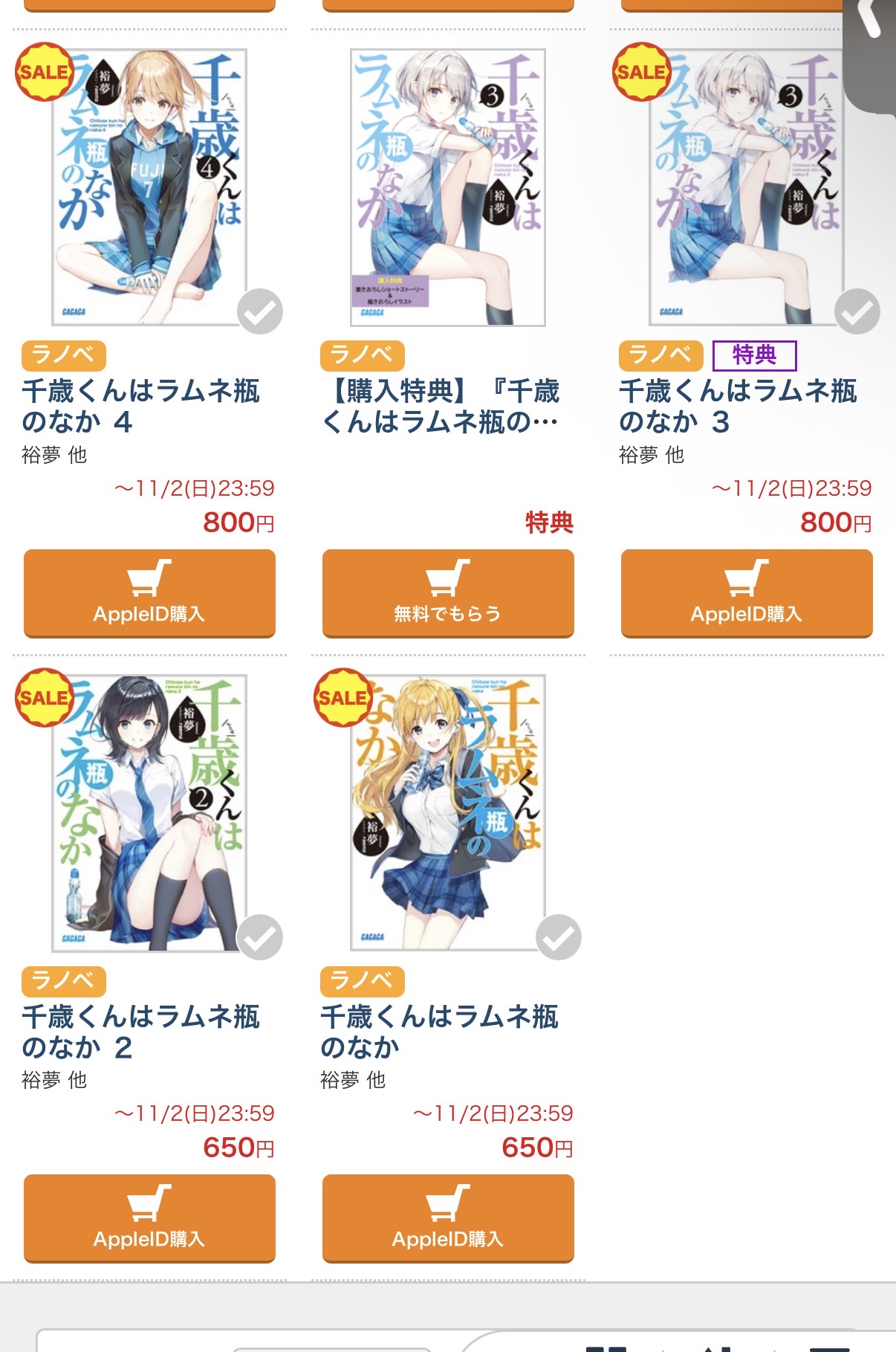Purchase volume 2 via AppleID購入 button
This screenshot has height=1352, width=896.
point(149,1217)
